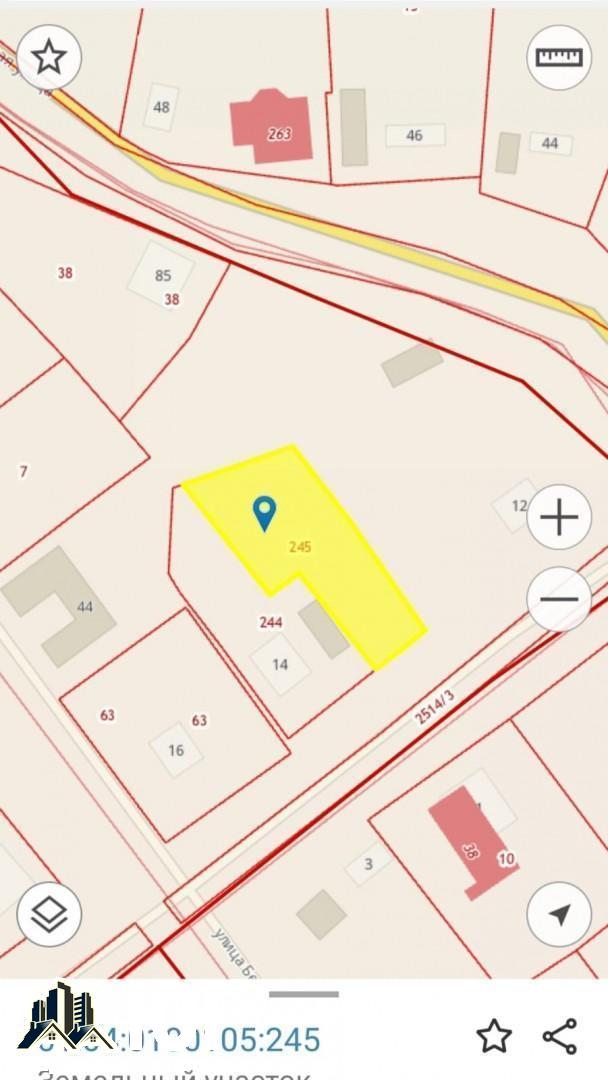Image resolution: width=608 pixels, height=1080 pixels.
Task: Open favorites star button on map
Action: tap(49, 57)
